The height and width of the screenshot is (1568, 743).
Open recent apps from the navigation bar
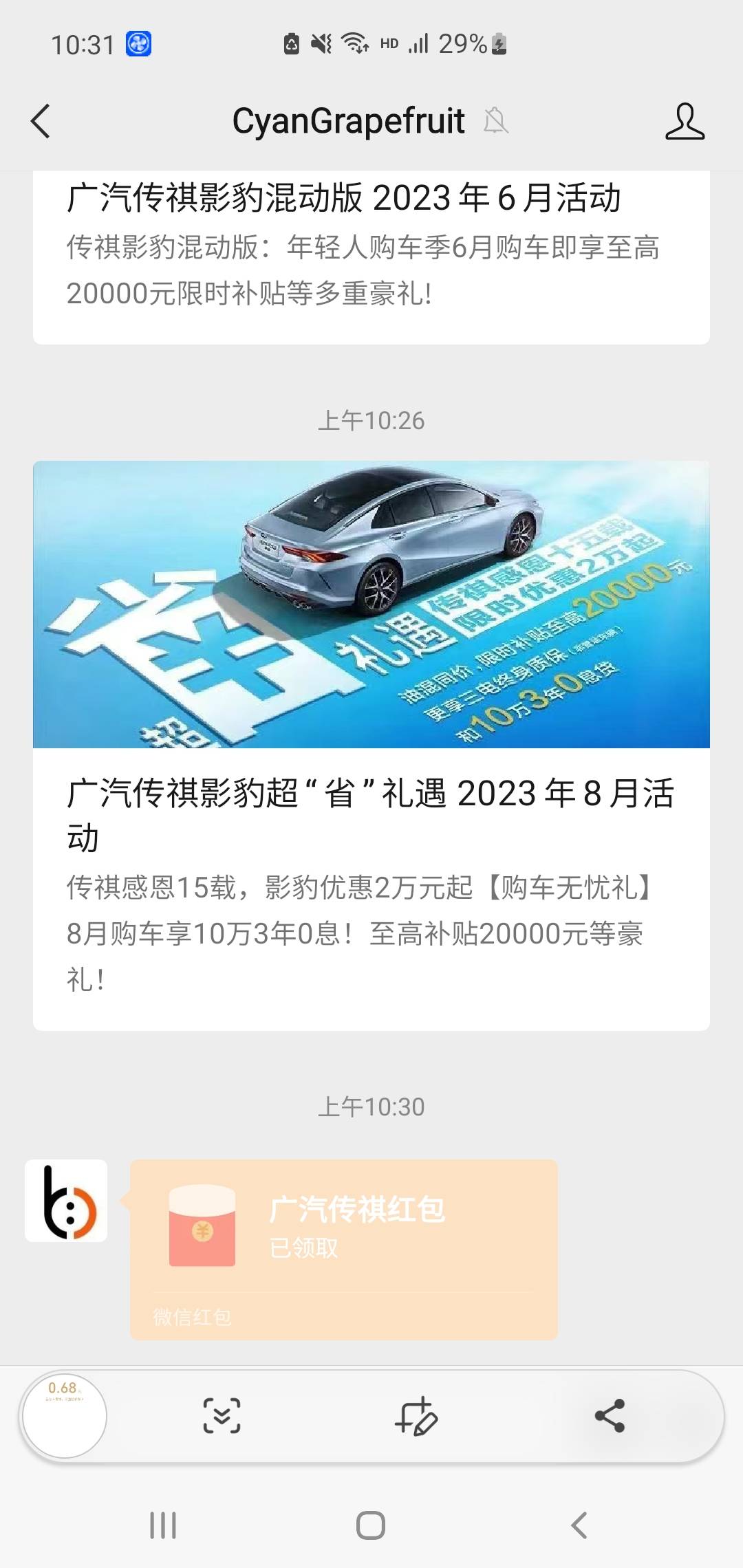coord(163,1525)
